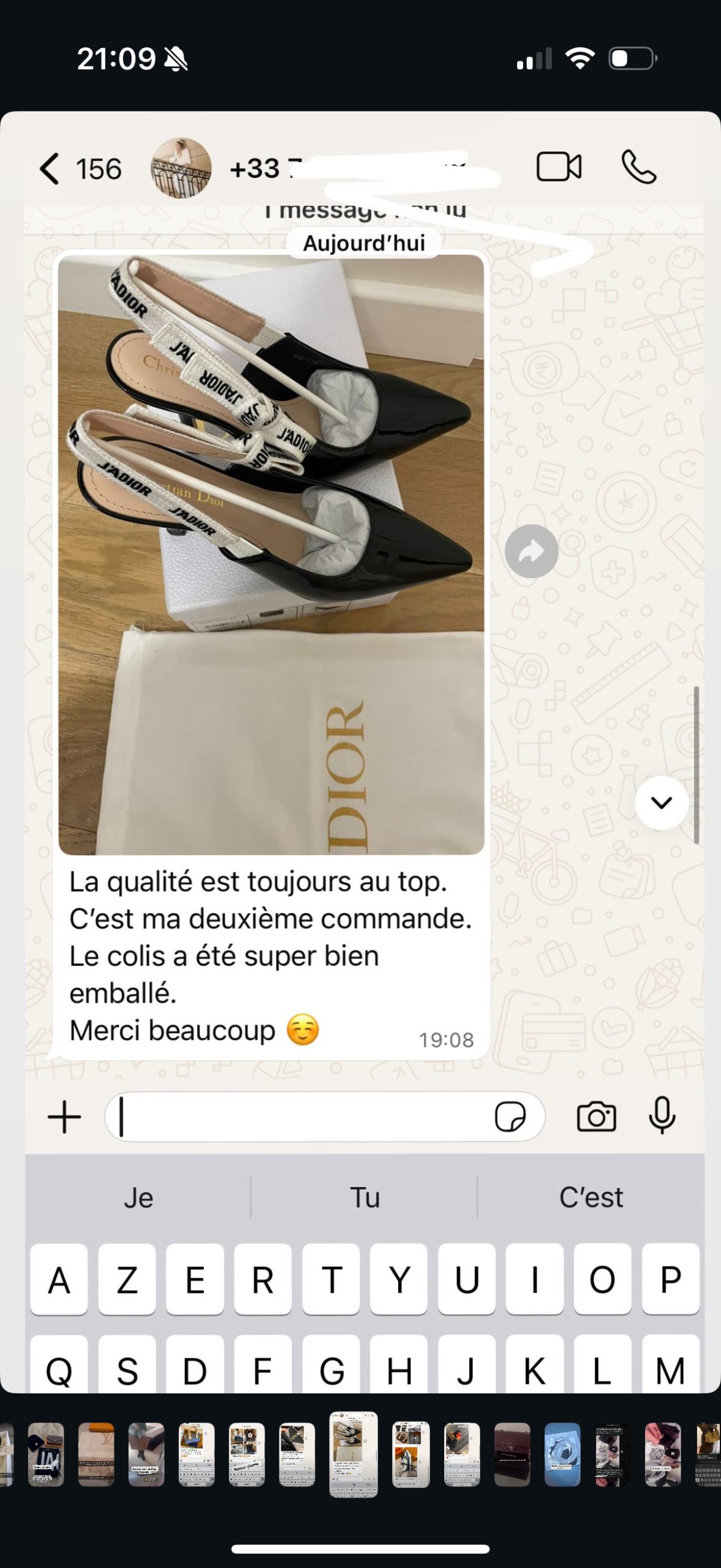
Task: Open the burgundy quilted bag thumbnail
Action: point(512,1454)
